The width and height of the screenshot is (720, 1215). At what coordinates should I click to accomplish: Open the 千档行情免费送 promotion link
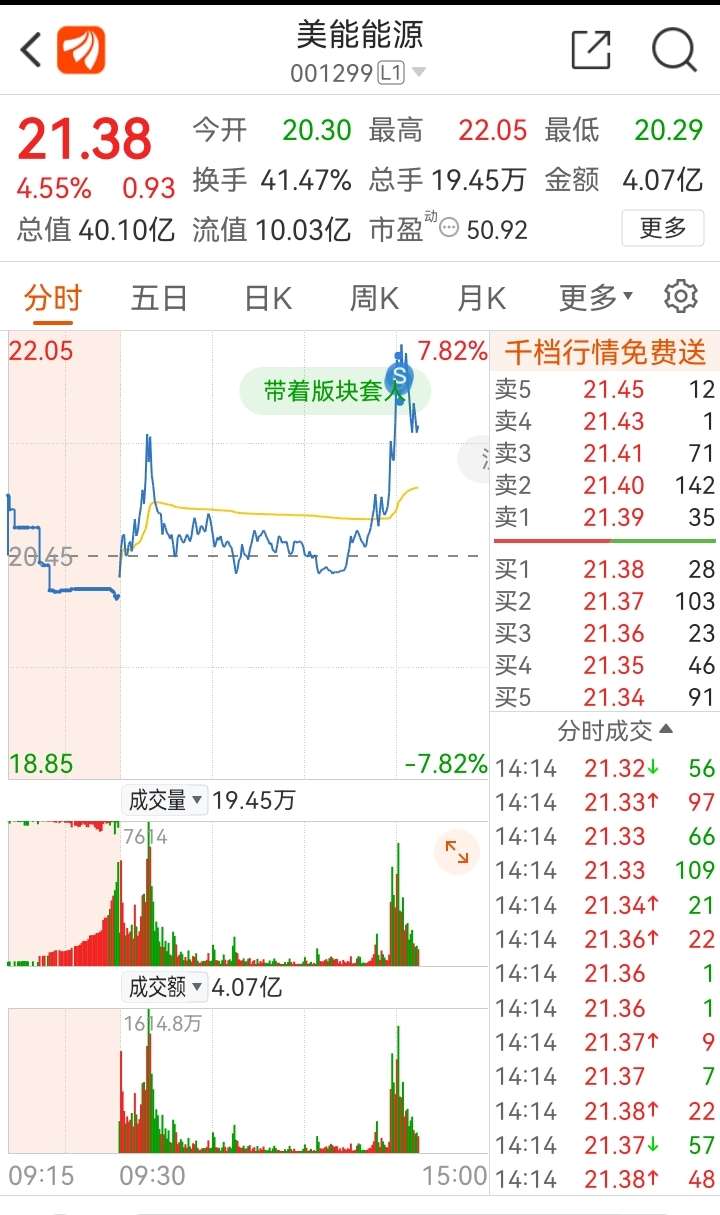(601, 352)
